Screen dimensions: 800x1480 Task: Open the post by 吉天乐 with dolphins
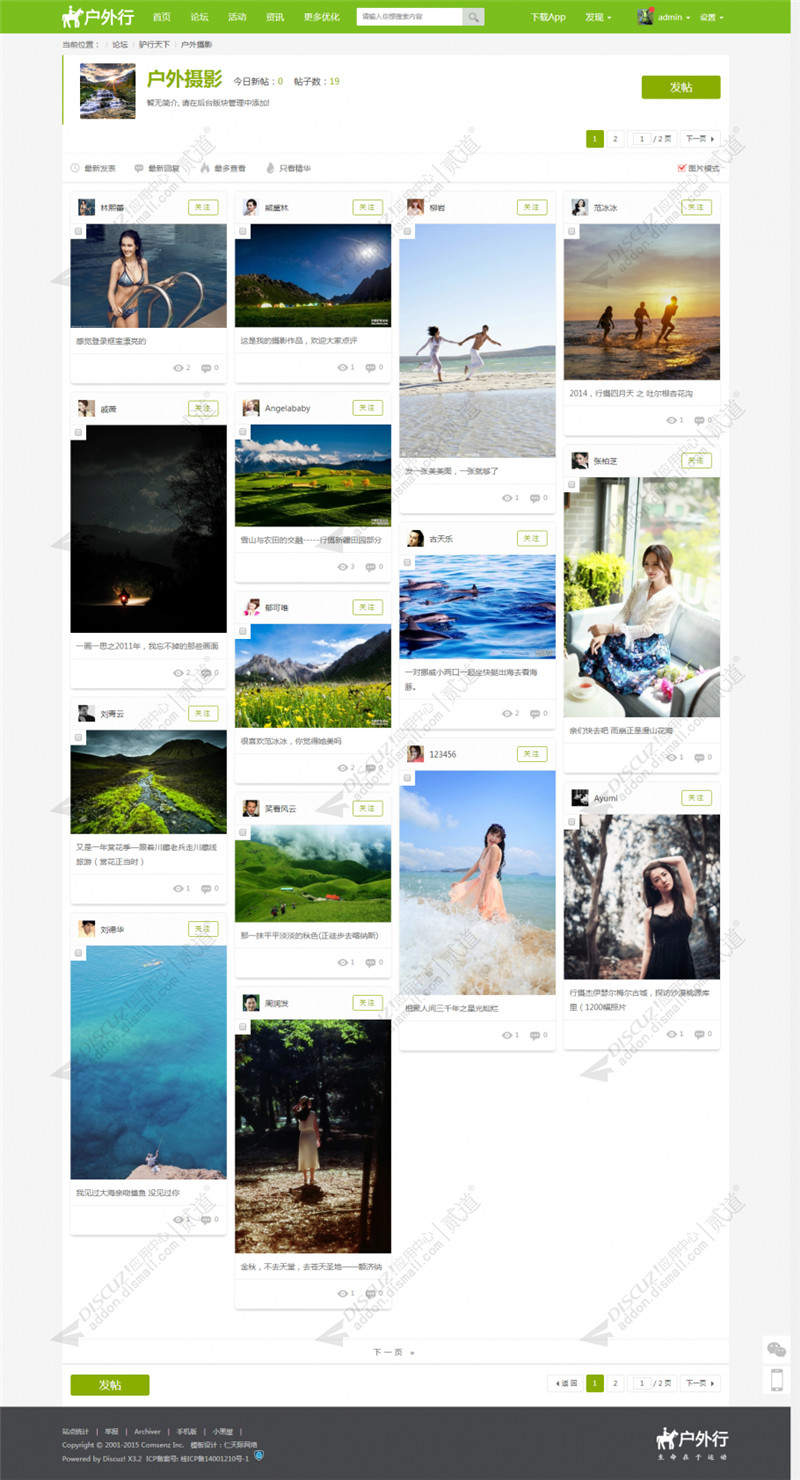click(477, 606)
